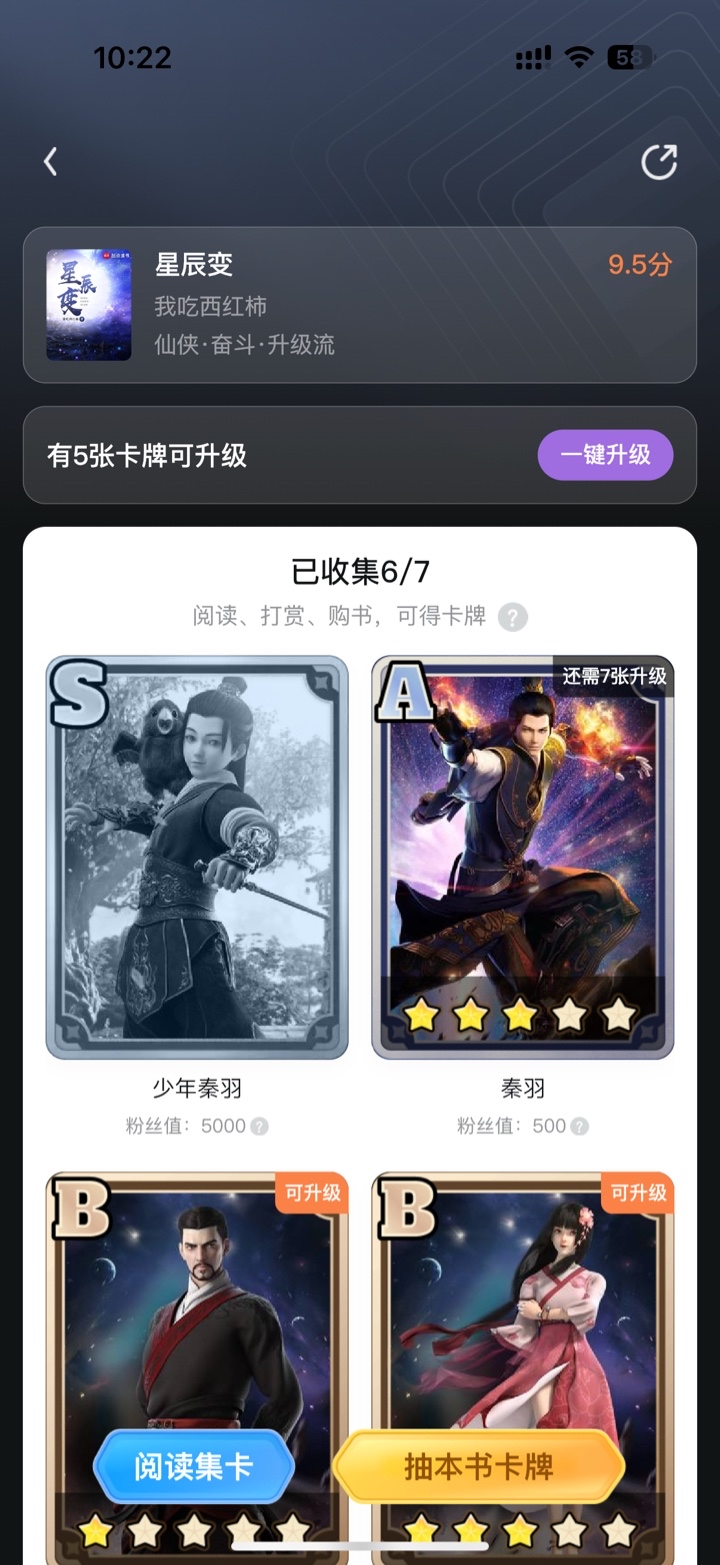Tap the help icon next to 粉丝值 5000
Viewport: 720px width, 1565px height.
click(x=259, y=1126)
